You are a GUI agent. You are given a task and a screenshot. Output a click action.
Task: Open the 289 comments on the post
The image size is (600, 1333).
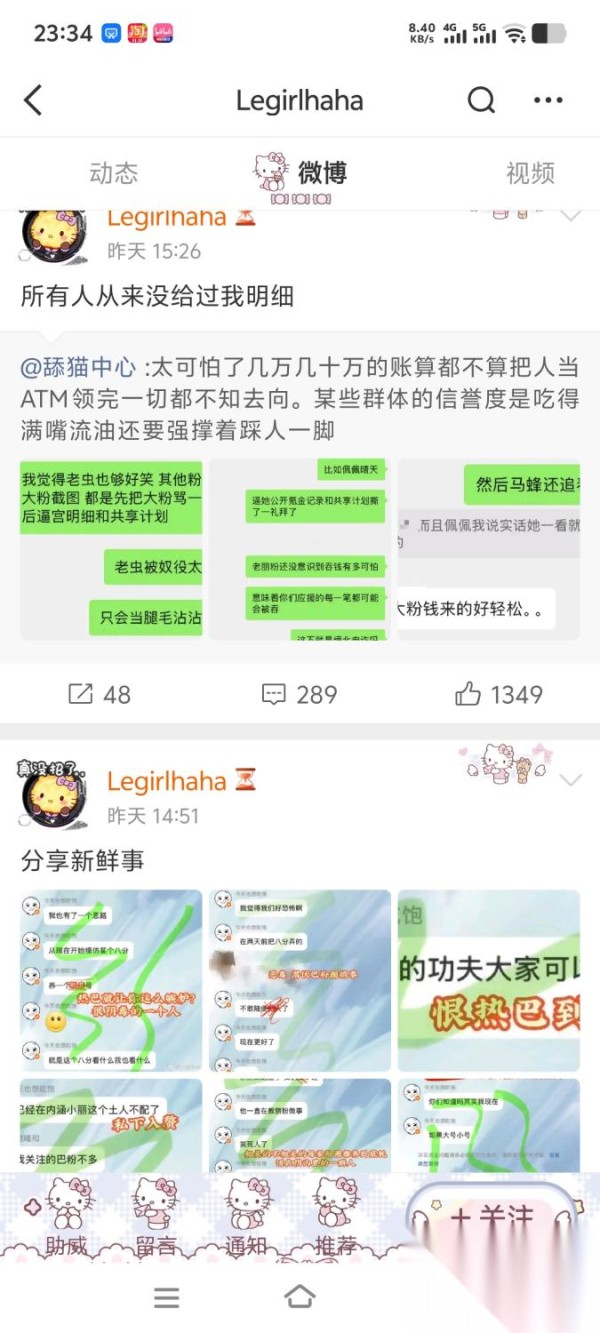coord(299,694)
